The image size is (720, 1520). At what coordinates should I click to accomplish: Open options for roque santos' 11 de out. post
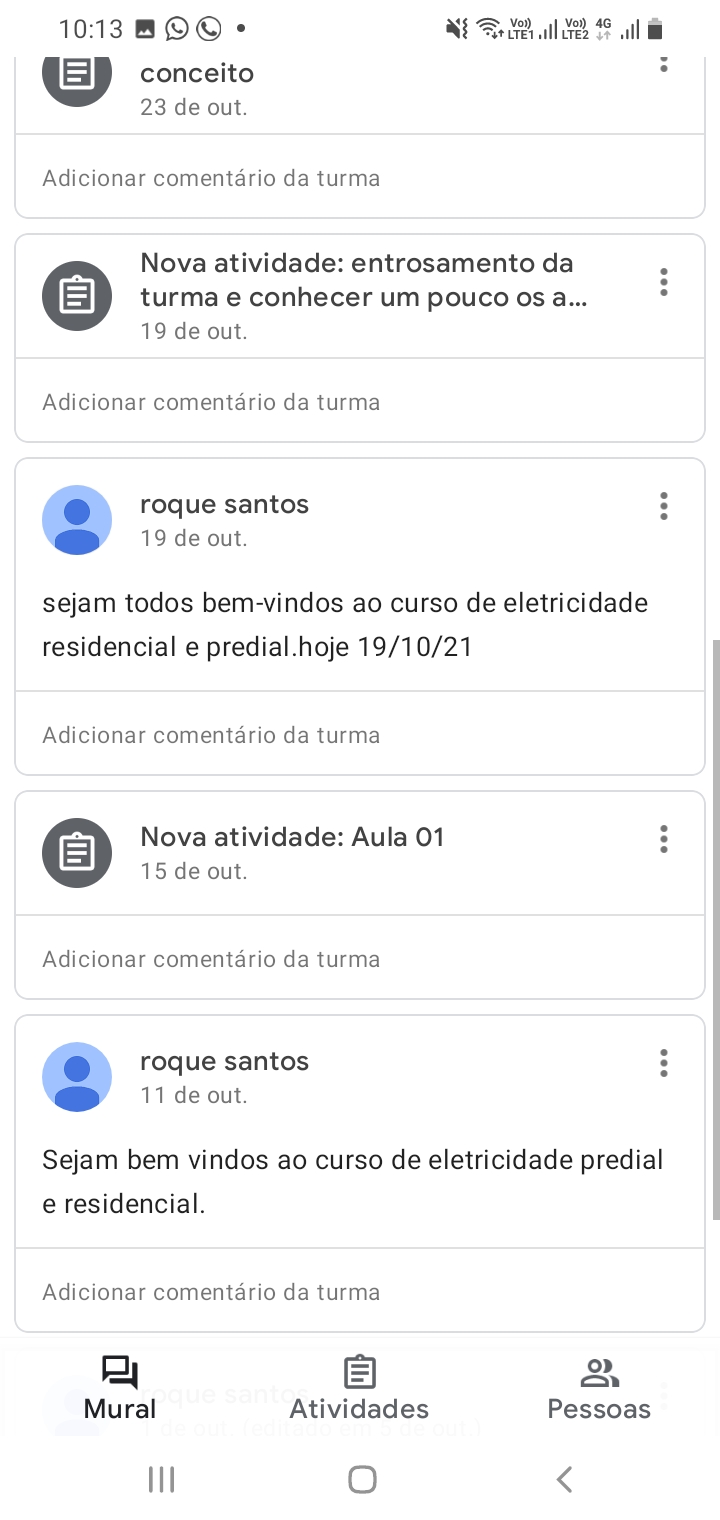pos(663,1063)
